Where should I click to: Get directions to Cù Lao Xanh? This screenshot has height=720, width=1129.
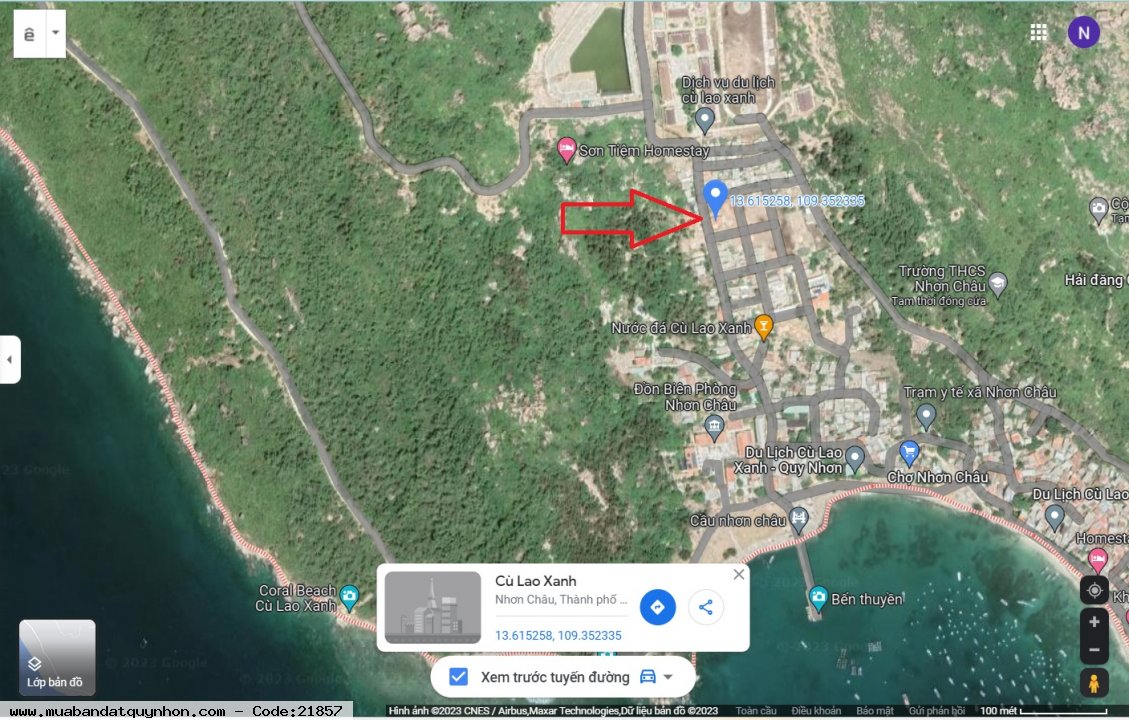pyautogui.click(x=657, y=607)
